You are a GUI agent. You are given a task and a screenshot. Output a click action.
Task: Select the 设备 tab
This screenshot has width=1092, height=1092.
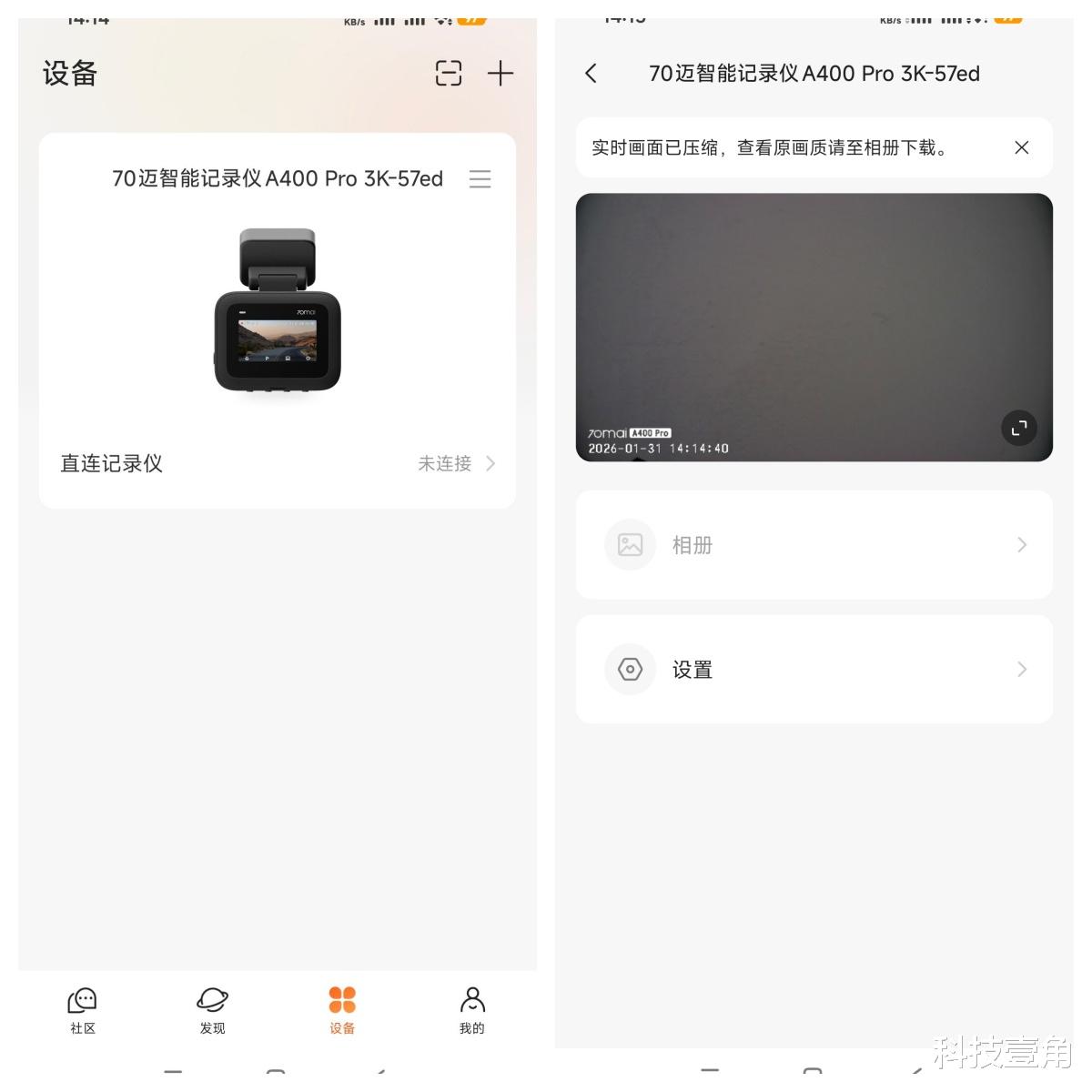click(x=342, y=1010)
